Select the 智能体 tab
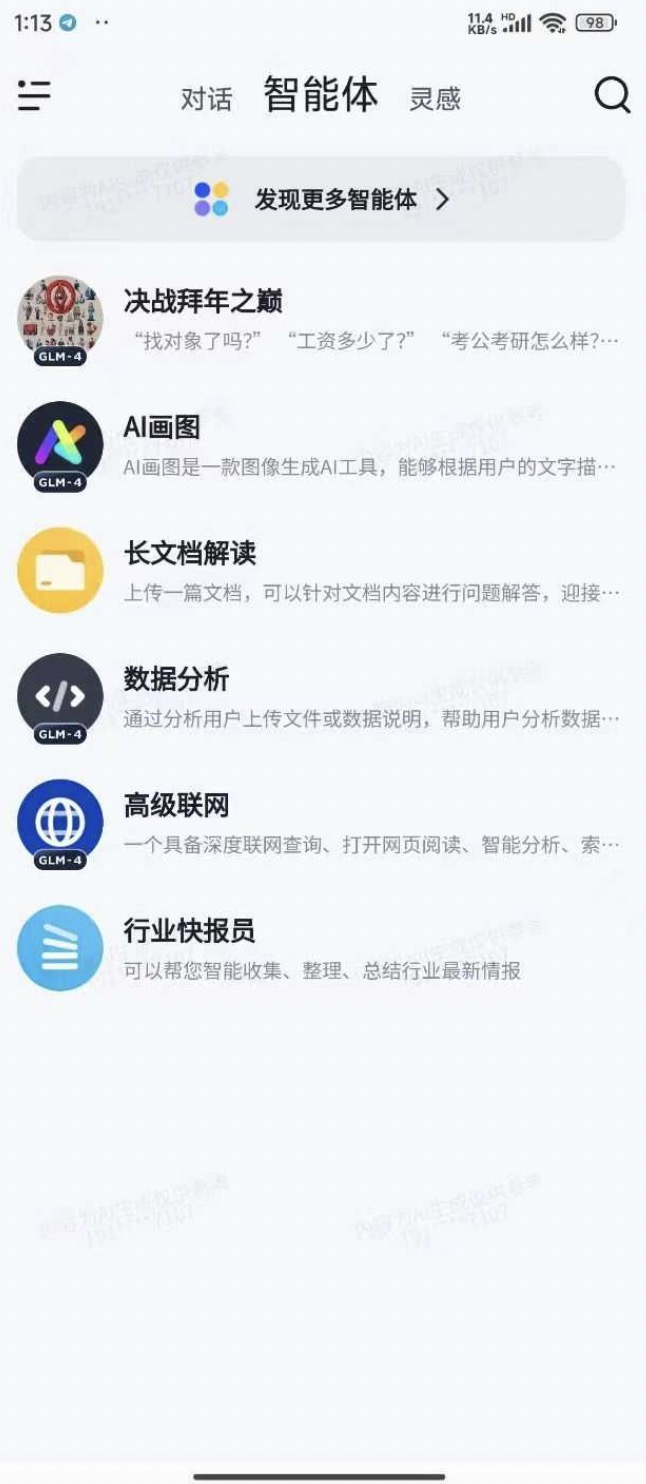646x1484 pixels. [321, 95]
